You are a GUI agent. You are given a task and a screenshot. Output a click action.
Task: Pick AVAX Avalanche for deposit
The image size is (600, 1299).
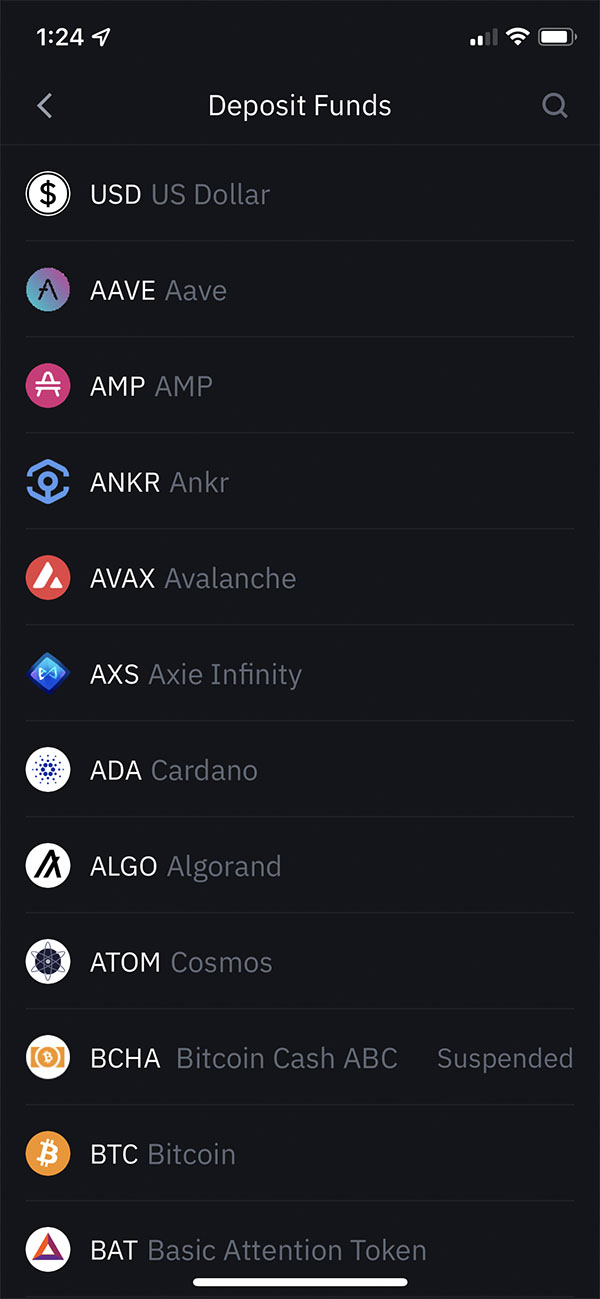point(300,578)
